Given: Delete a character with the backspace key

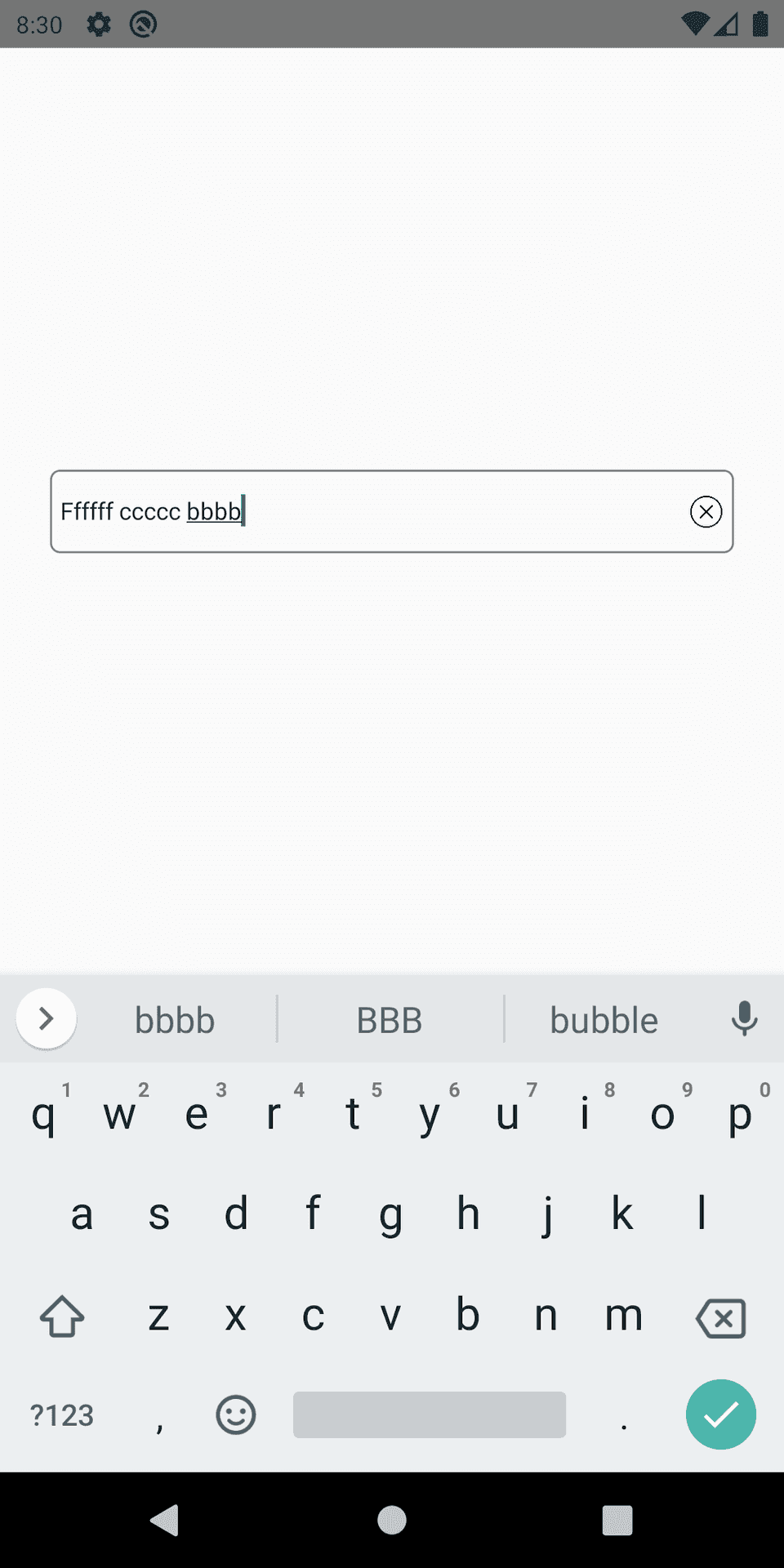Looking at the screenshot, I should point(720,1317).
